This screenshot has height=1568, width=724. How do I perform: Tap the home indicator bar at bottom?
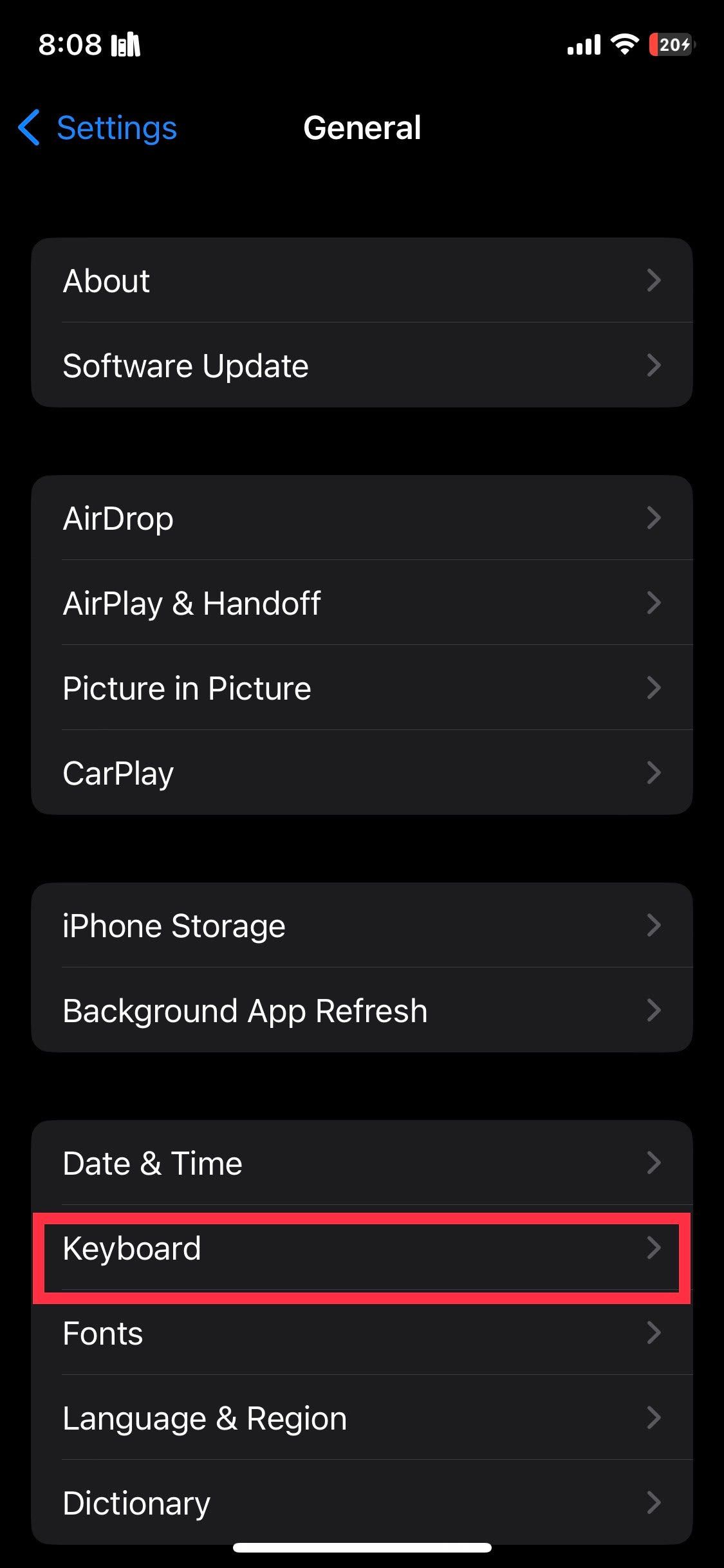pyautogui.click(x=362, y=1547)
